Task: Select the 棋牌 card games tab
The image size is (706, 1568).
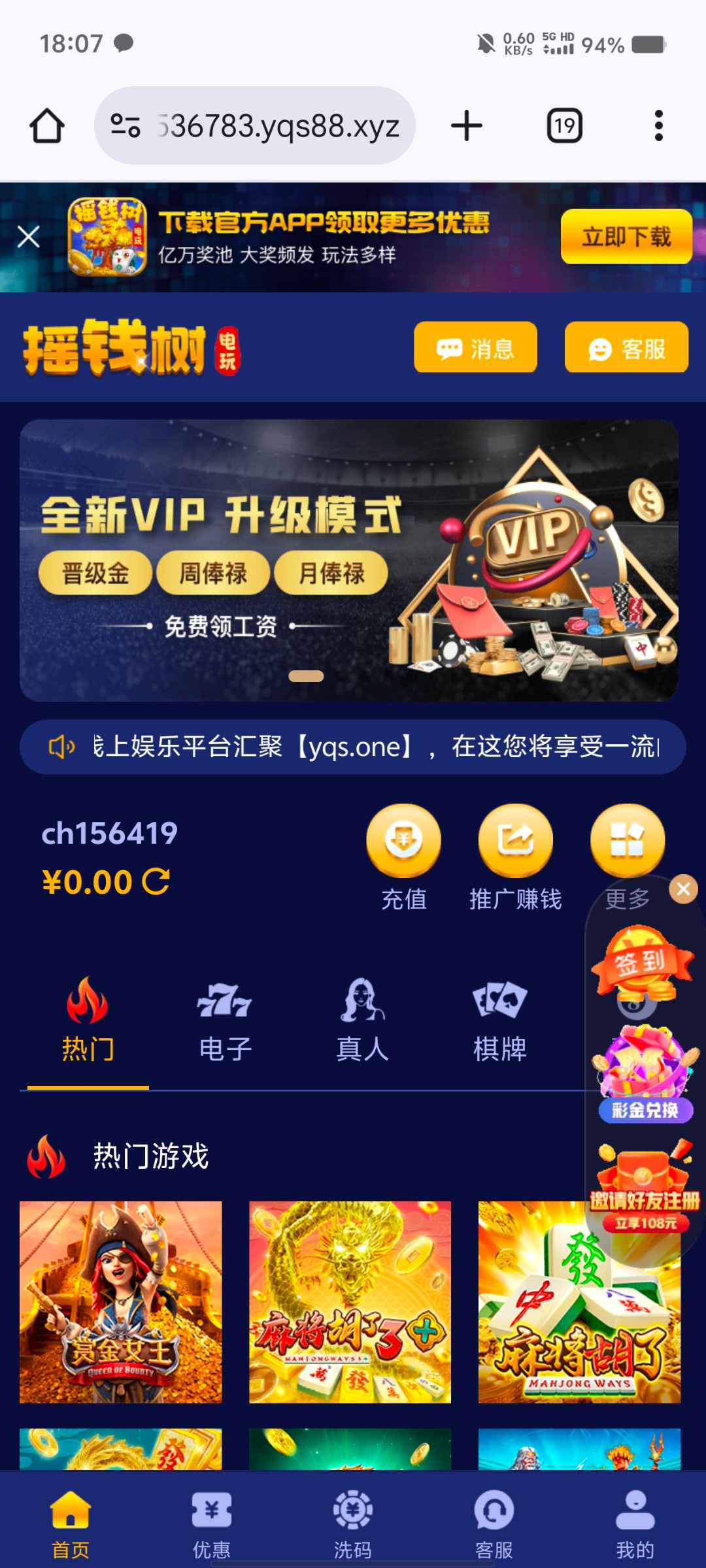Action: pos(499,1020)
